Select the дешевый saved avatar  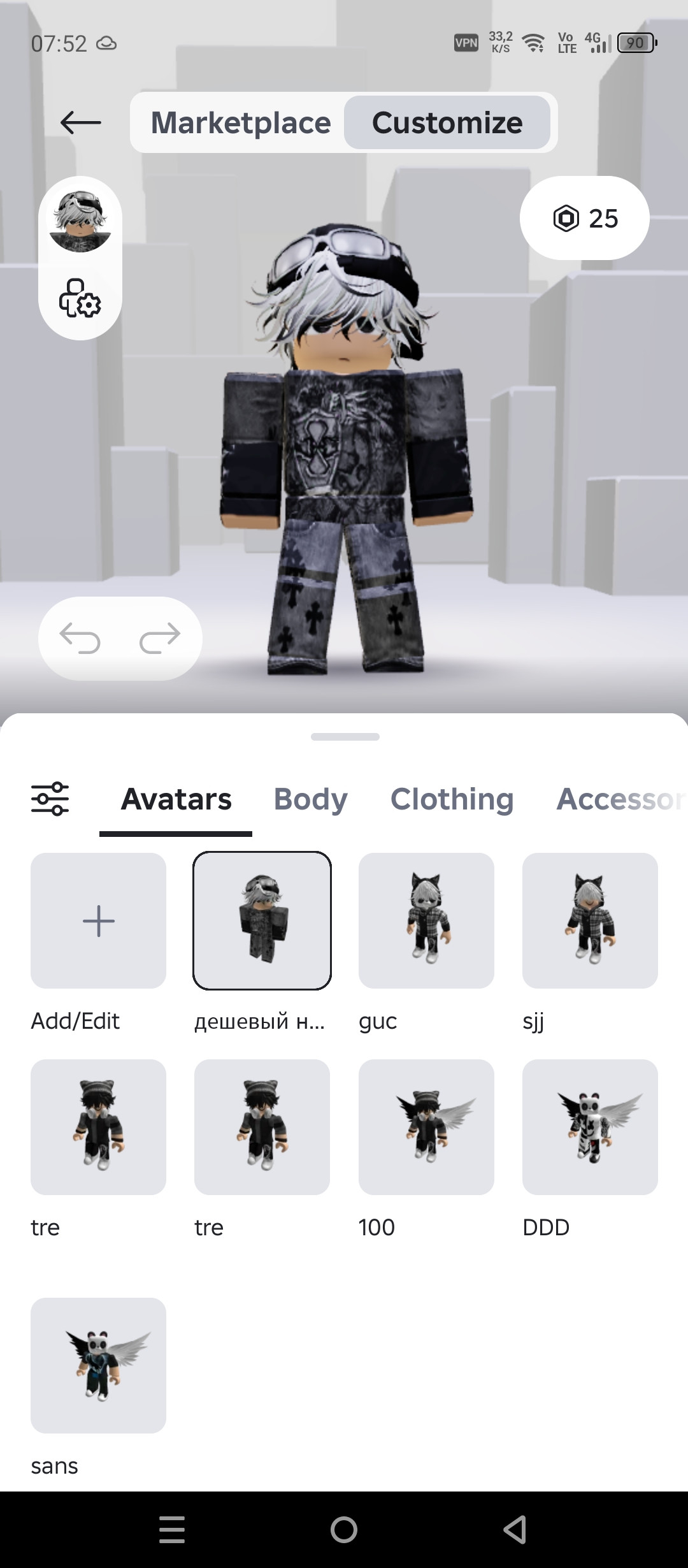[262, 920]
